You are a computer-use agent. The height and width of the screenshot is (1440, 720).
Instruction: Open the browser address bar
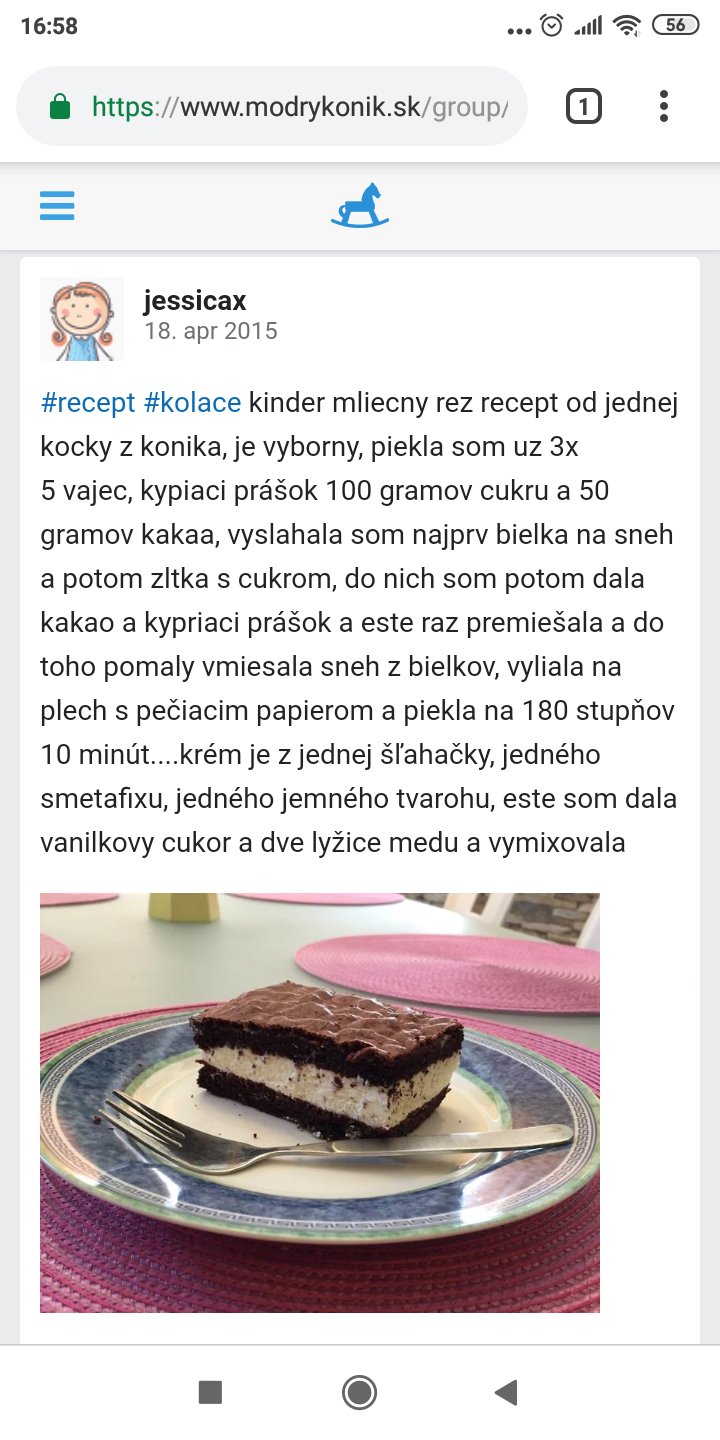pyautogui.click(x=272, y=106)
